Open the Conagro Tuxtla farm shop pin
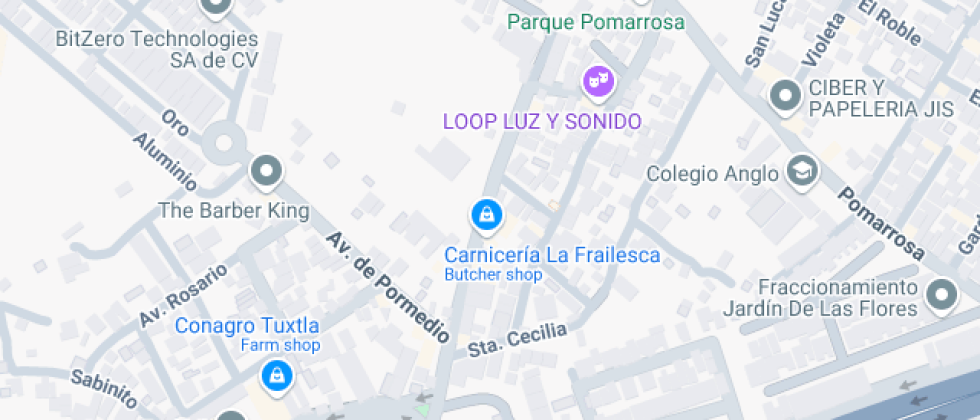The image size is (980, 420). click(274, 375)
